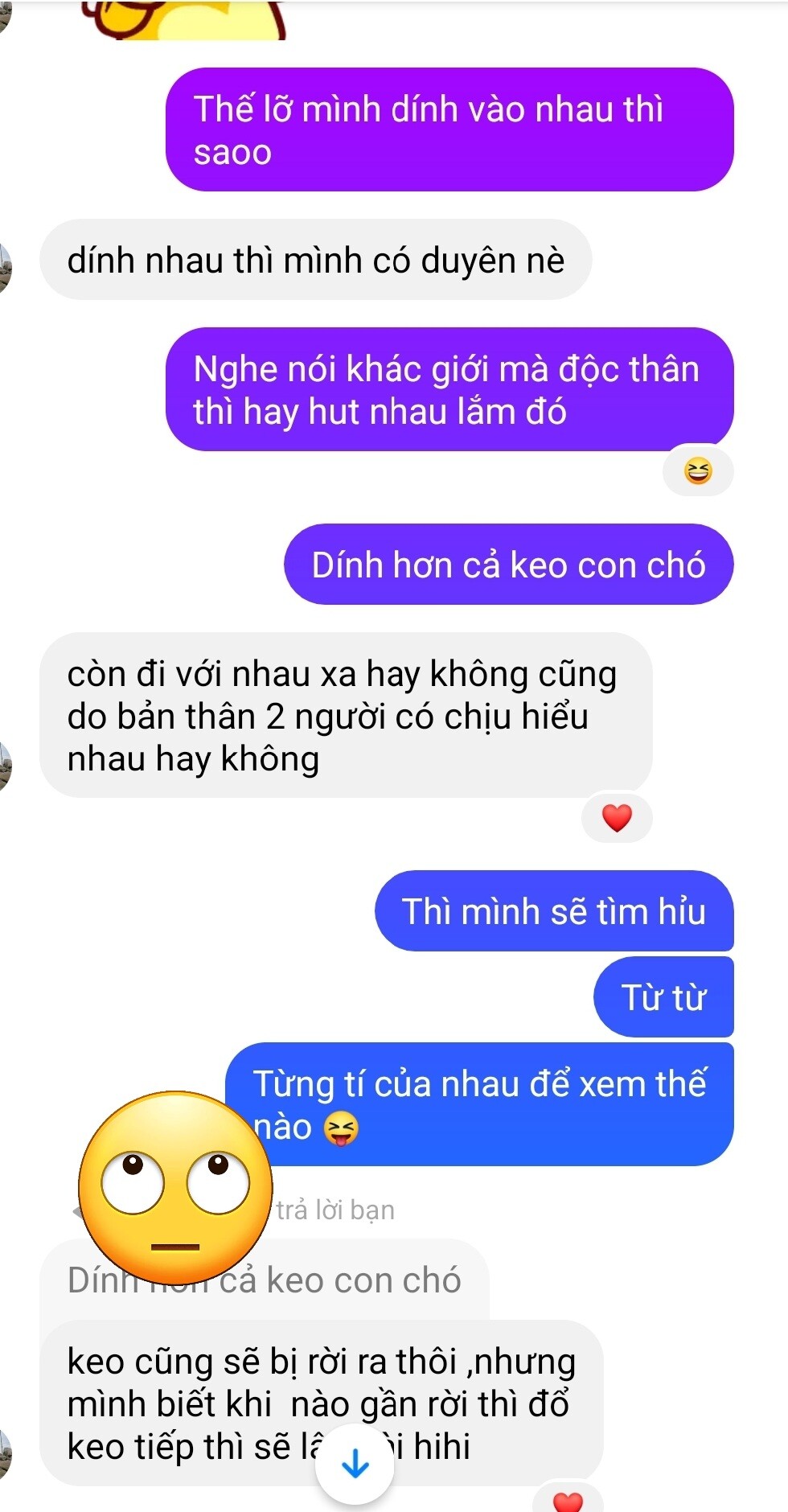Open the heart reaction under the hiểu nhau message

tap(617, 818)
